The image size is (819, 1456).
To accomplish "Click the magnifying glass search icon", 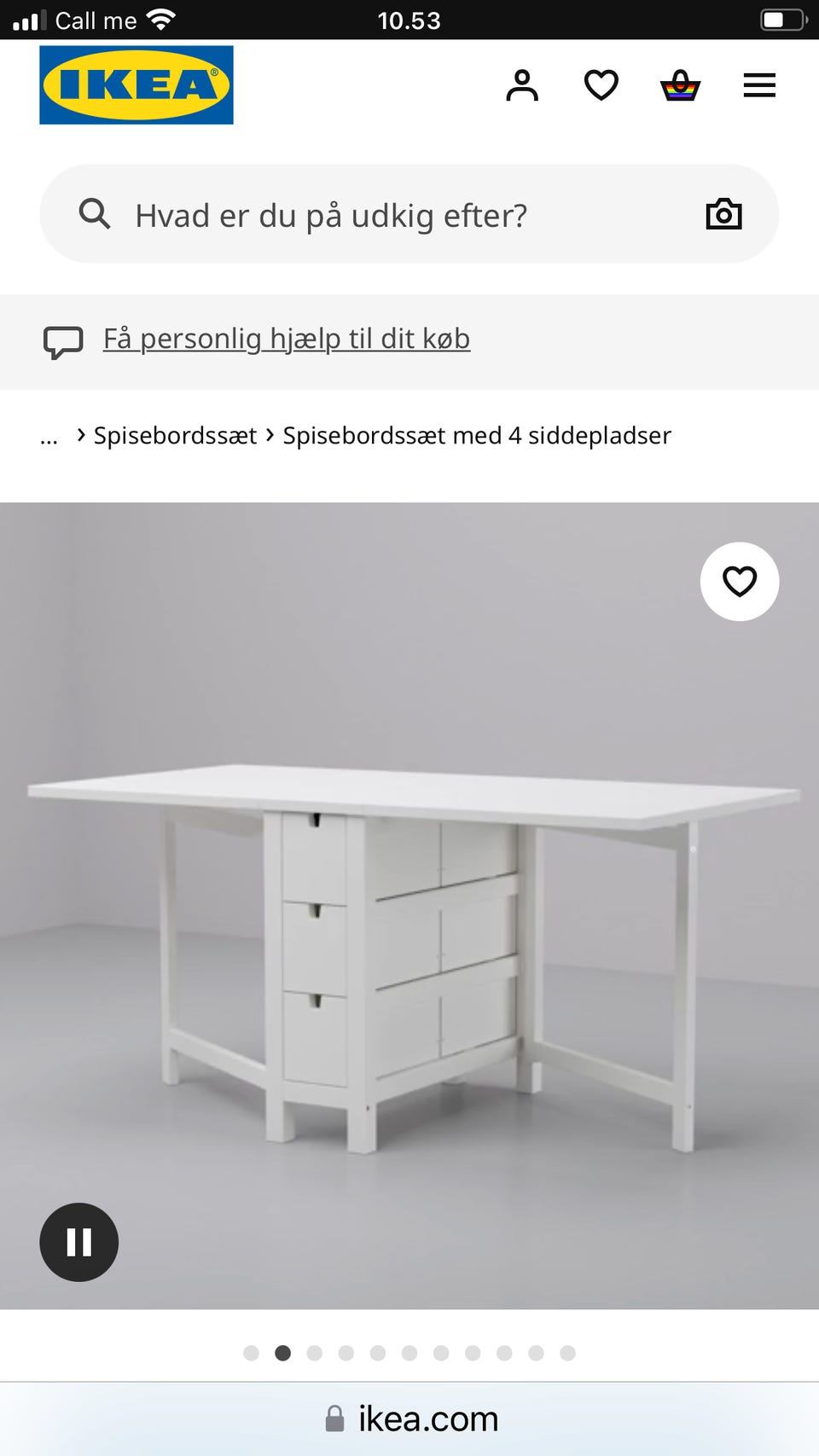I will 95,214.
